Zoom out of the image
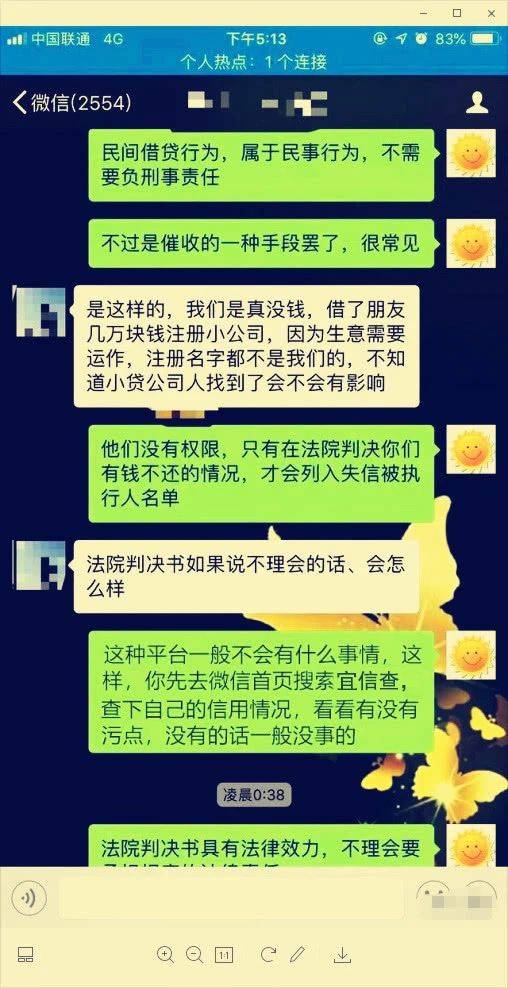Viewport: 508px width, 988px height. 193,954
